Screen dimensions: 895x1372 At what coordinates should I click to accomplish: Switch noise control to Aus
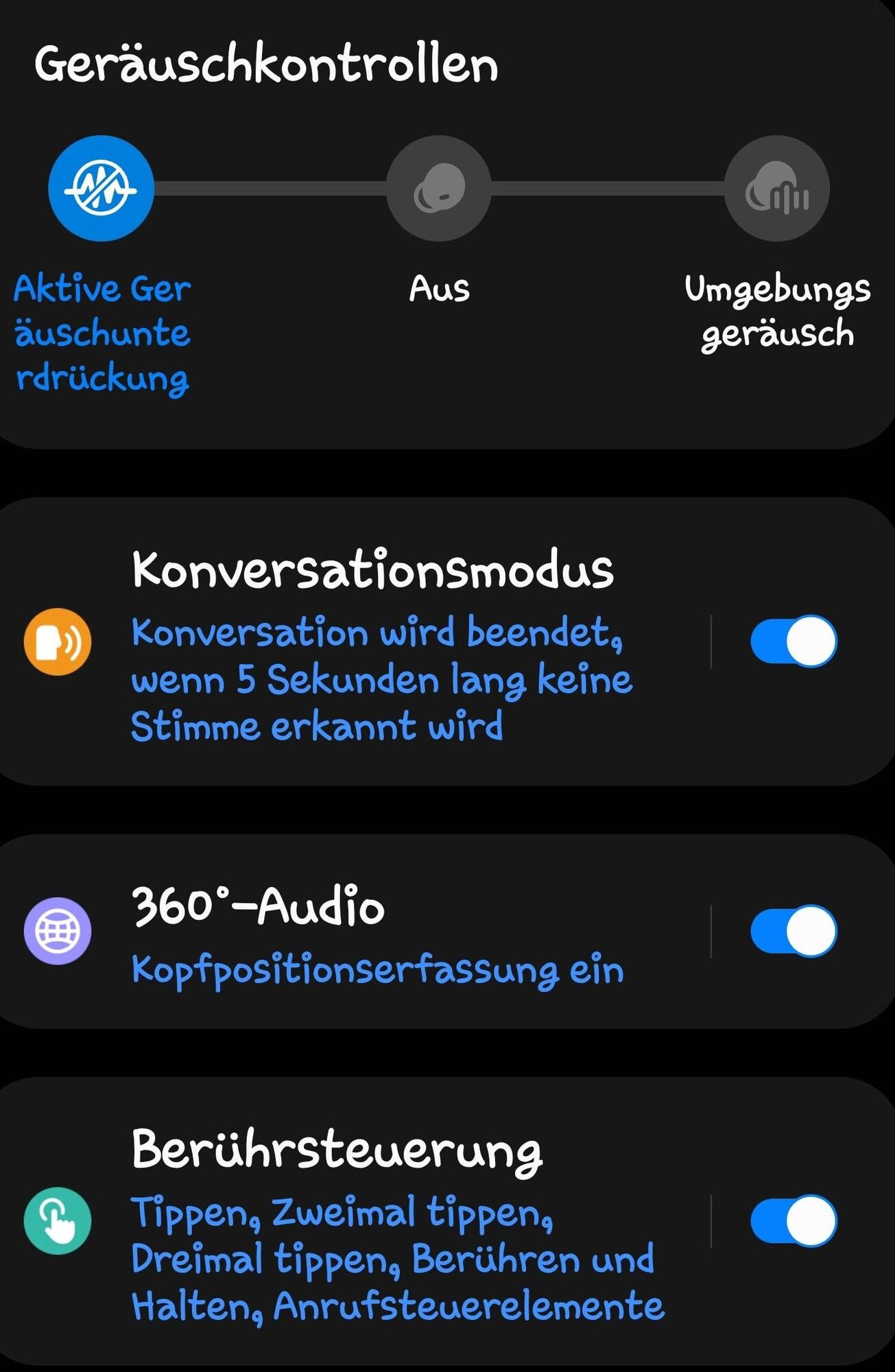tap(439, 189)
